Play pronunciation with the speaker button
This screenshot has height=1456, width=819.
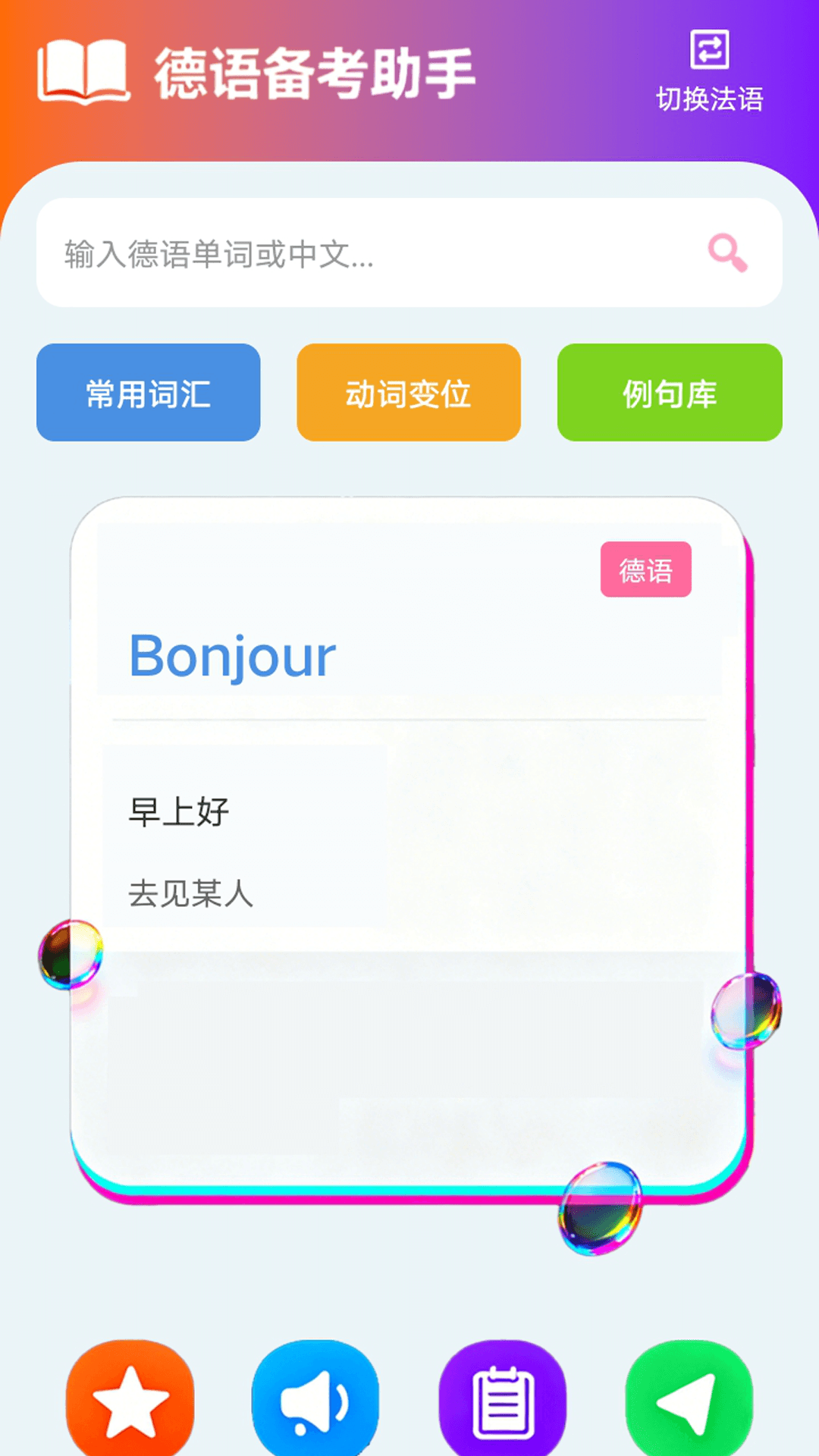click(x=315, y=1401)
